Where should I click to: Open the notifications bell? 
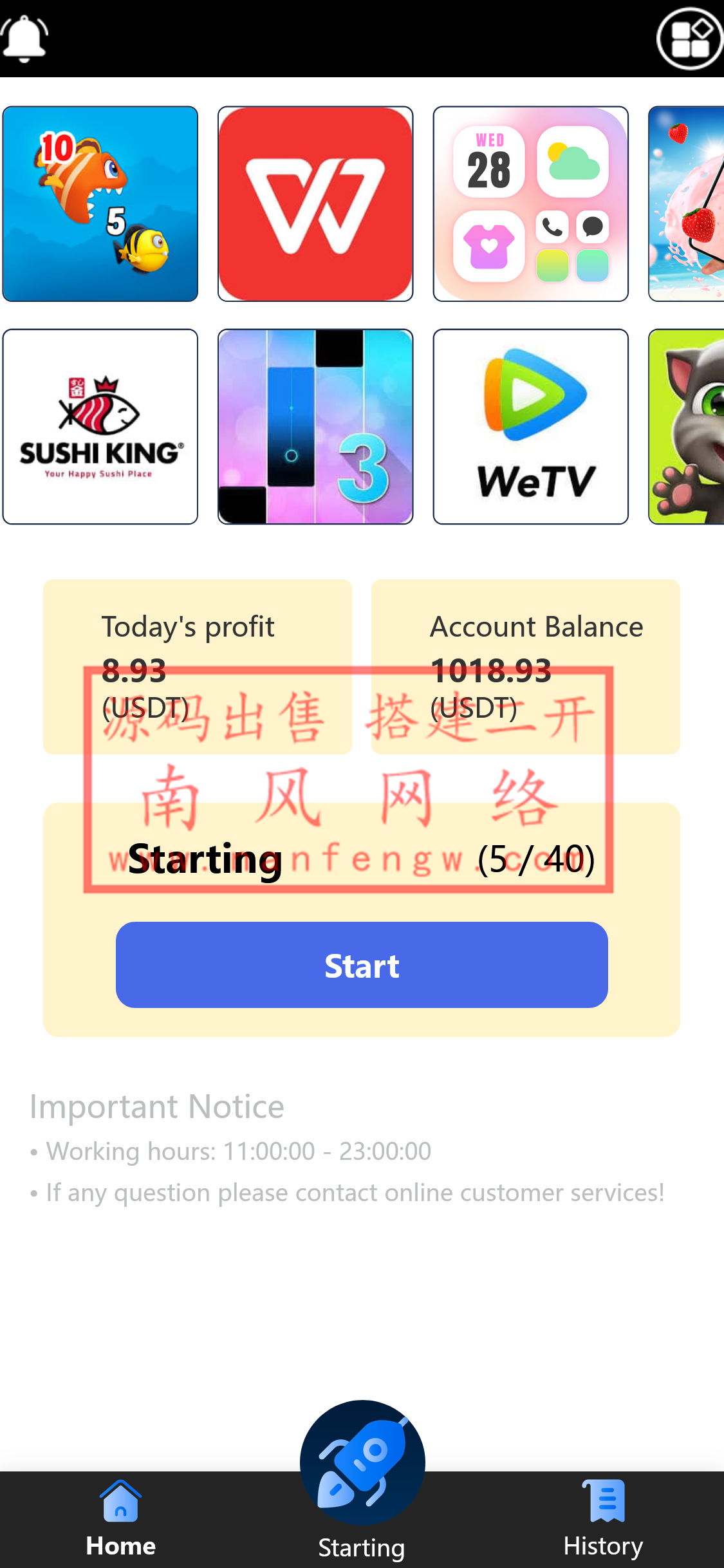[x=24, y=39]
